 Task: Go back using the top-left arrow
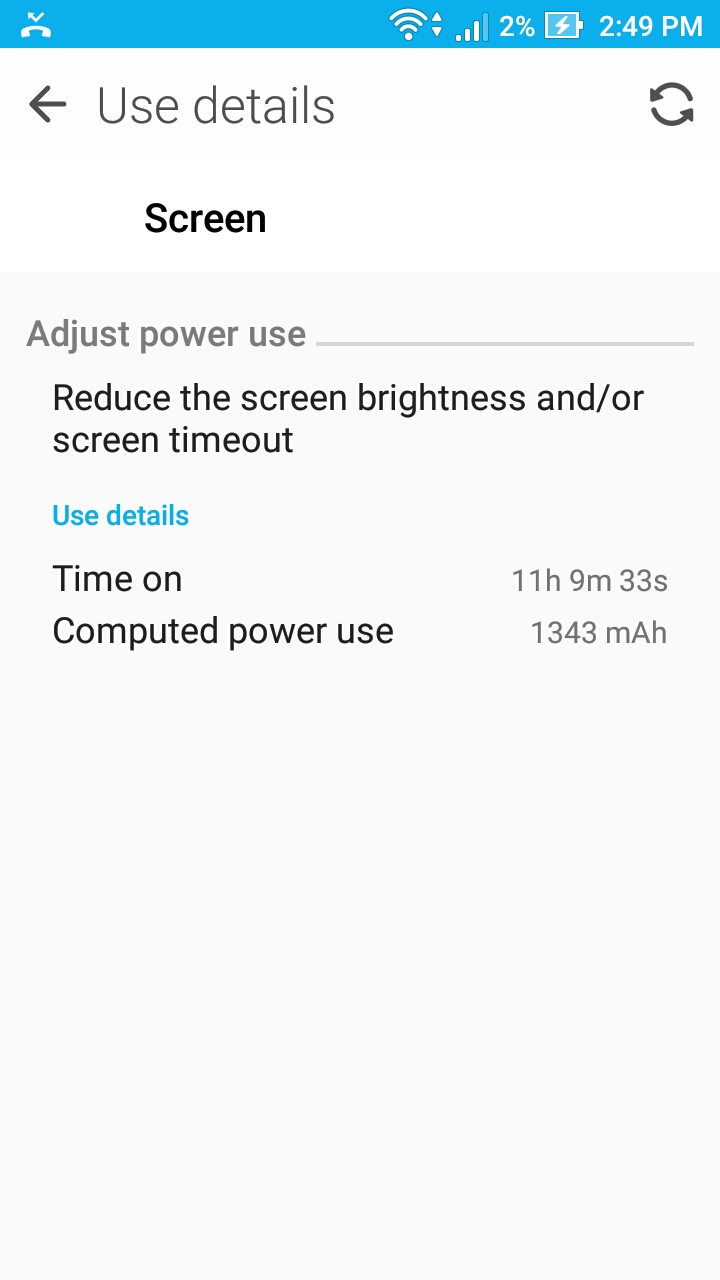(47, 104)
